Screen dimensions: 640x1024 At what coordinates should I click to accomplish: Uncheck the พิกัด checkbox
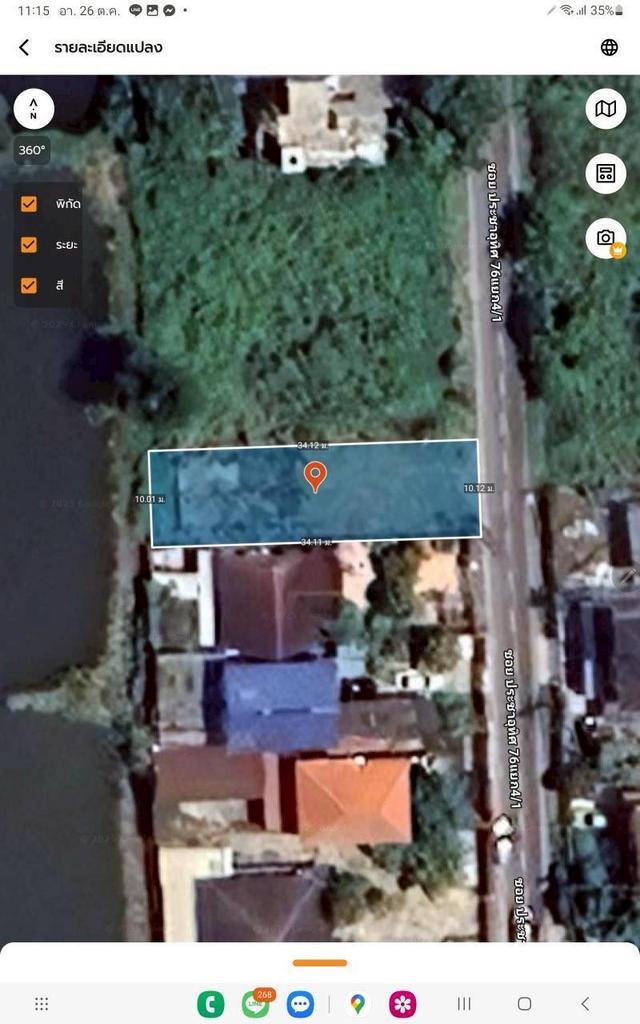click(x=29, y=204)
